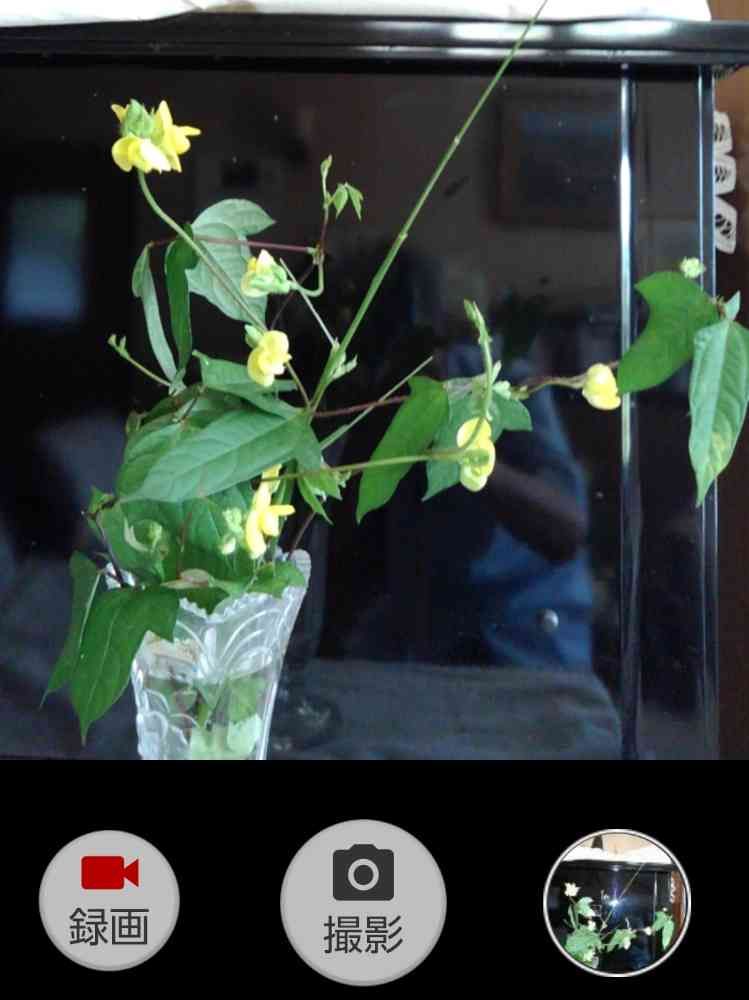The image size is (749, 1000).
Task: Open the last captured photo thumbnail
Action: click(616, 902)
